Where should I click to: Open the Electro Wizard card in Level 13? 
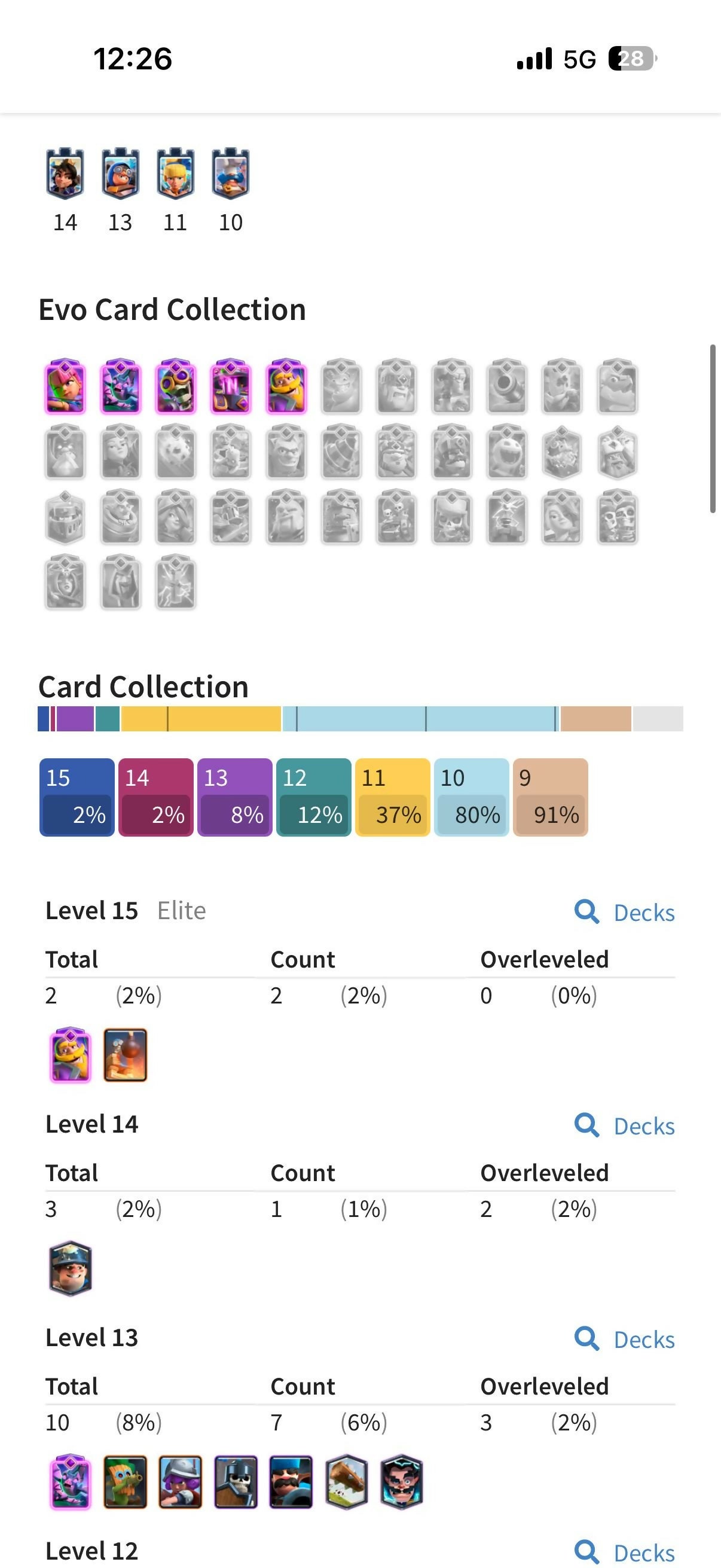click(402, 1482)
